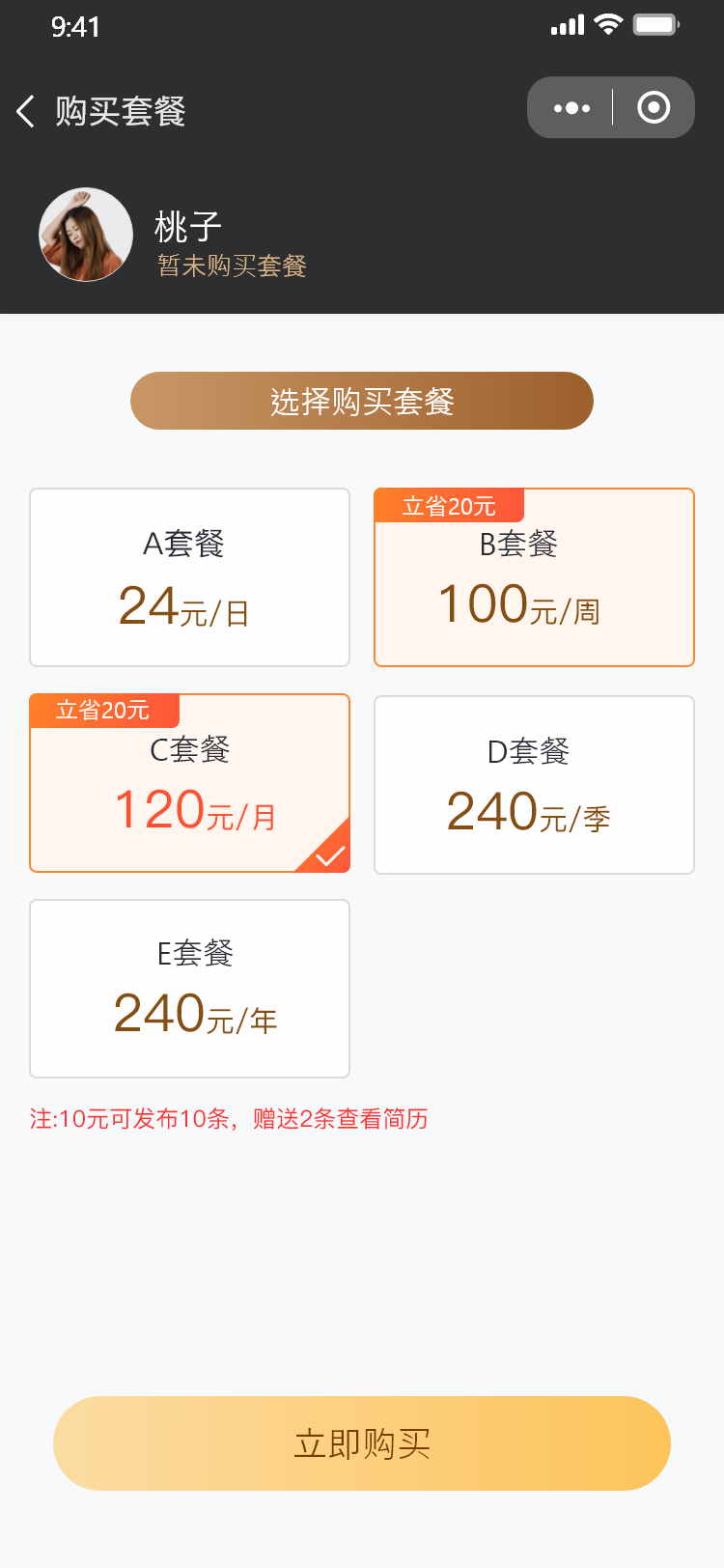Screen dimensions: 724x1568
Task: Open 桃子's profile avatar
Action: click(x=86, y=235)
